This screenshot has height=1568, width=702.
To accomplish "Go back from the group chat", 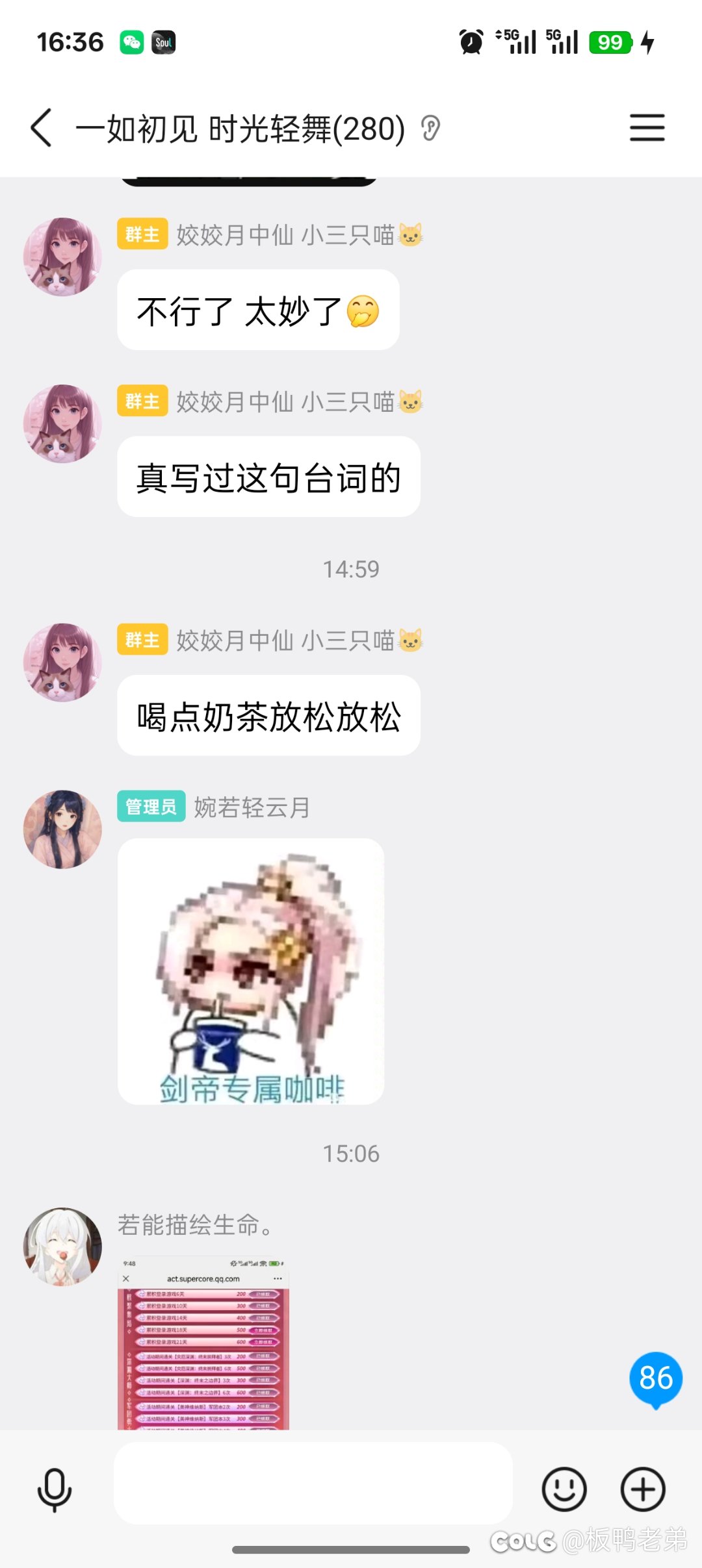I will [42, 128].
